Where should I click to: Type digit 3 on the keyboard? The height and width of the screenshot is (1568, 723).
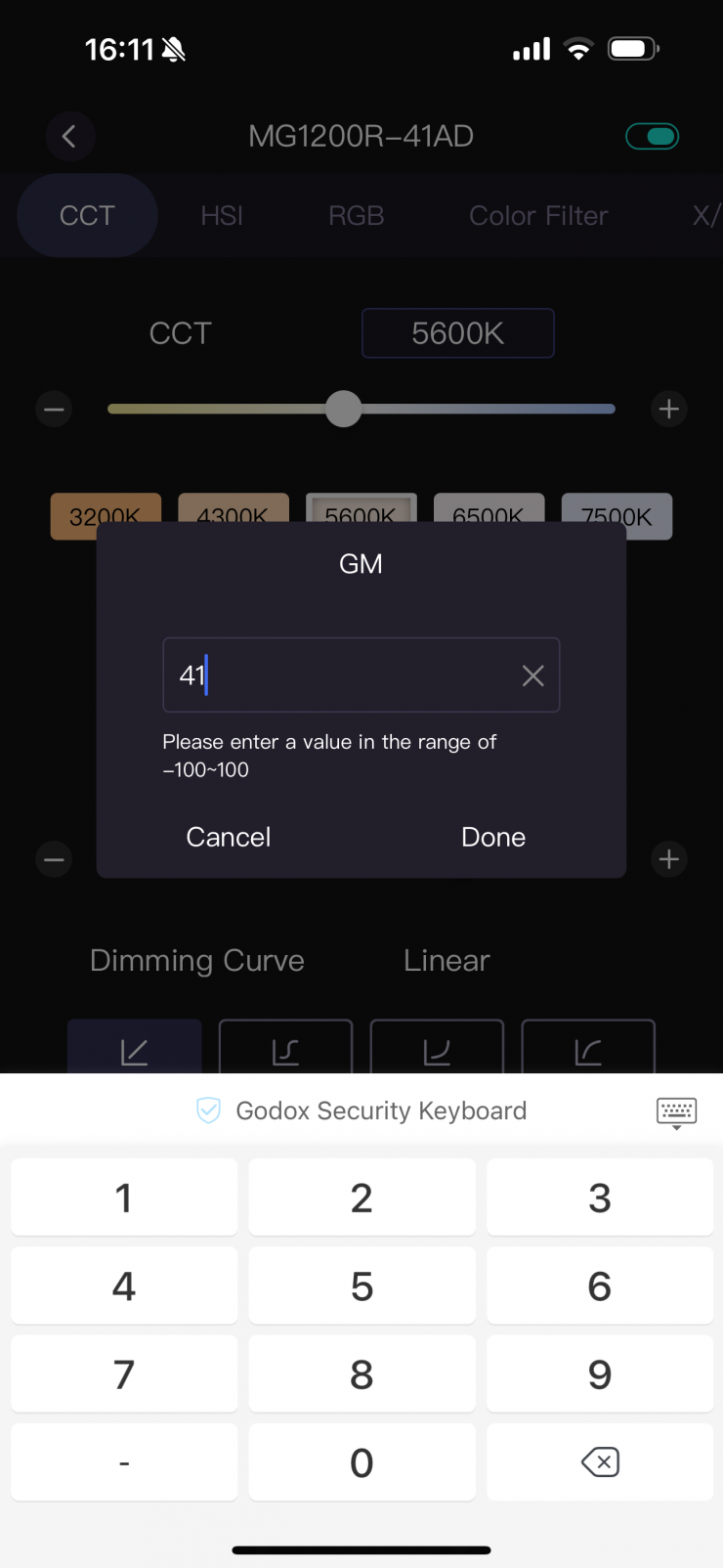click(x=600, y=1198)
